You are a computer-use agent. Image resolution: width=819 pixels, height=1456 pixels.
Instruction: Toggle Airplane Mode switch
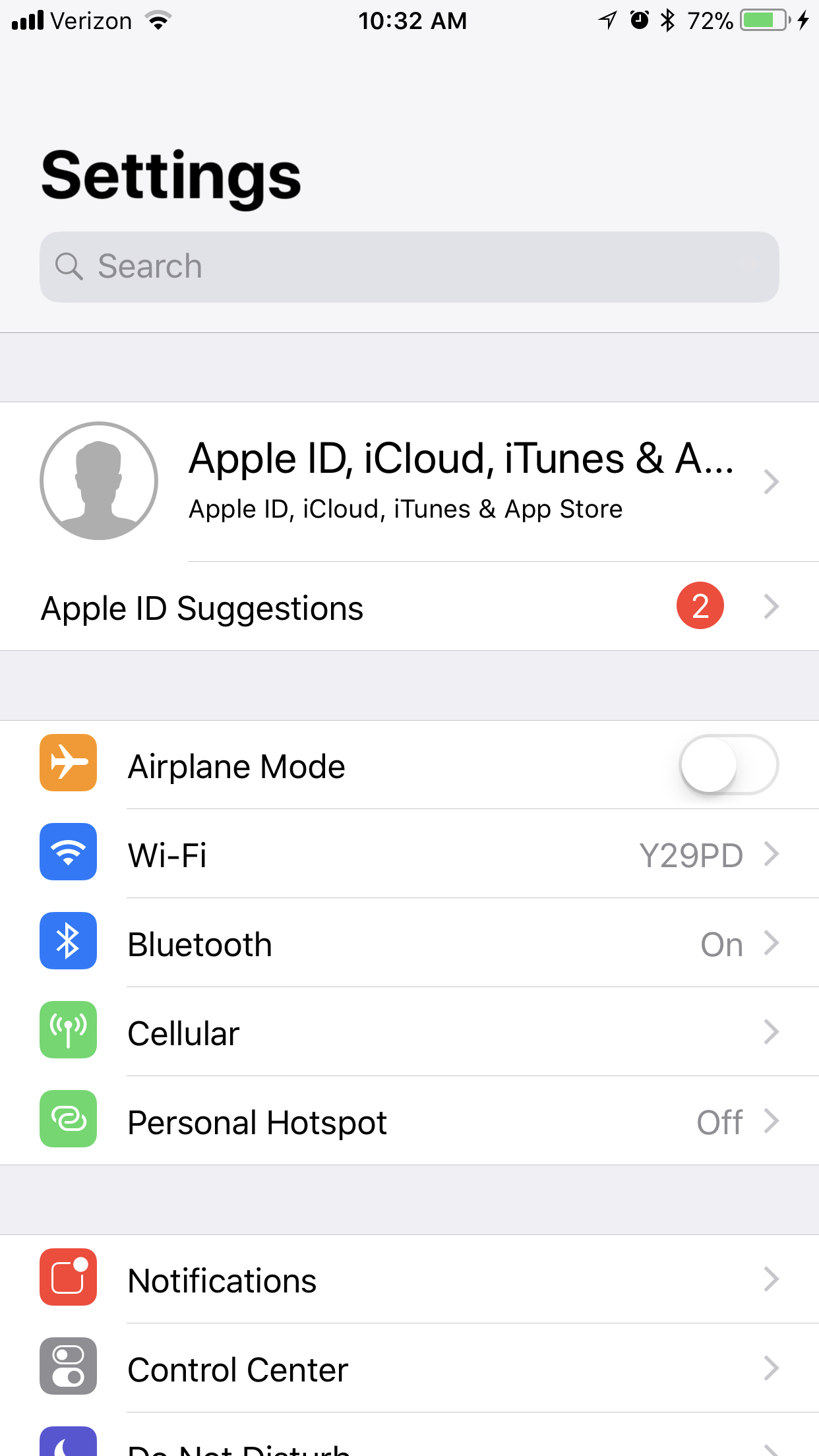[x=728, y=765]
